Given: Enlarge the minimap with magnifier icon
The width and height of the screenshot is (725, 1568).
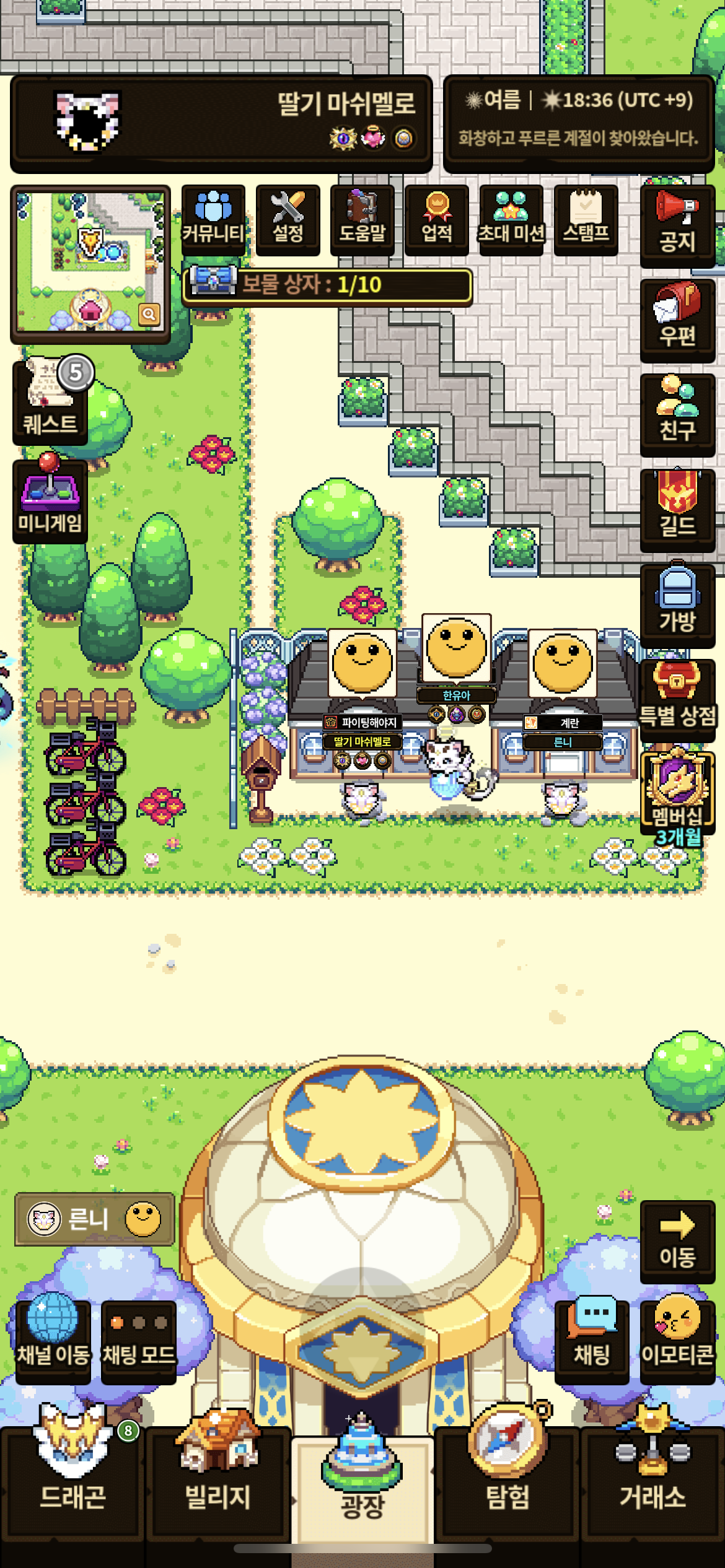Looking at the screenshot, I should coord(149,315).
